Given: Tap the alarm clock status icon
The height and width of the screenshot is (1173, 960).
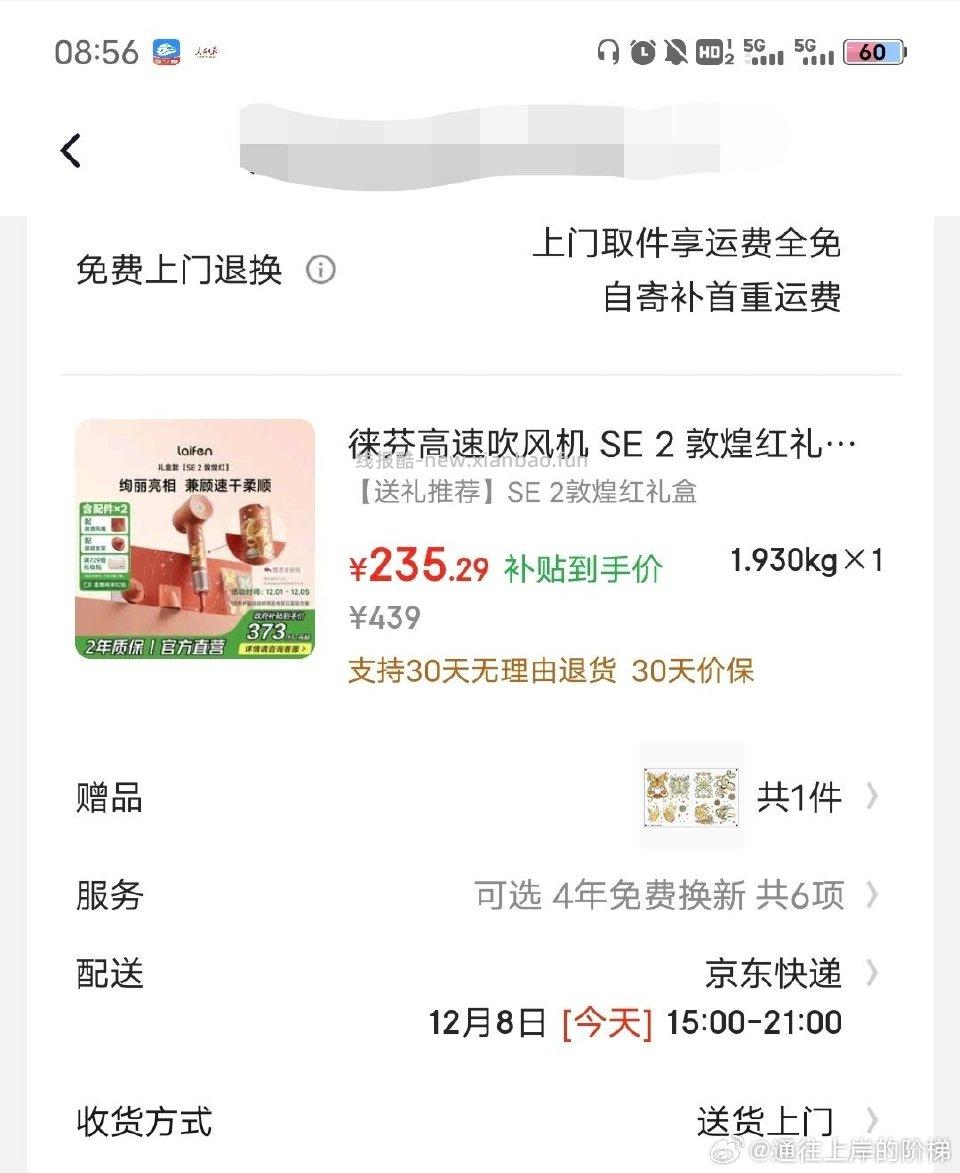Looking at the screenshot, I should click(x=644, y=50).
